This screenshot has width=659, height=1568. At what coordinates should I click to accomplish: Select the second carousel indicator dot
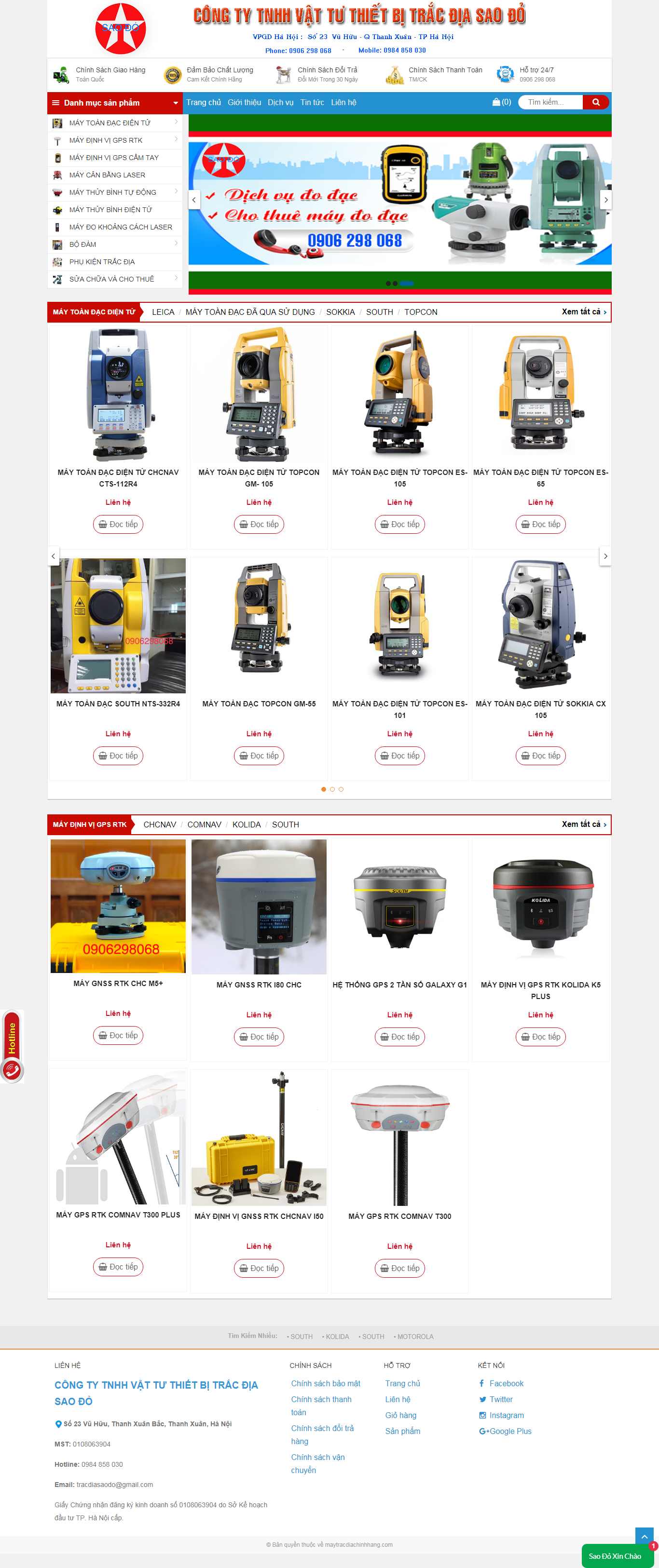pos(331,789)
